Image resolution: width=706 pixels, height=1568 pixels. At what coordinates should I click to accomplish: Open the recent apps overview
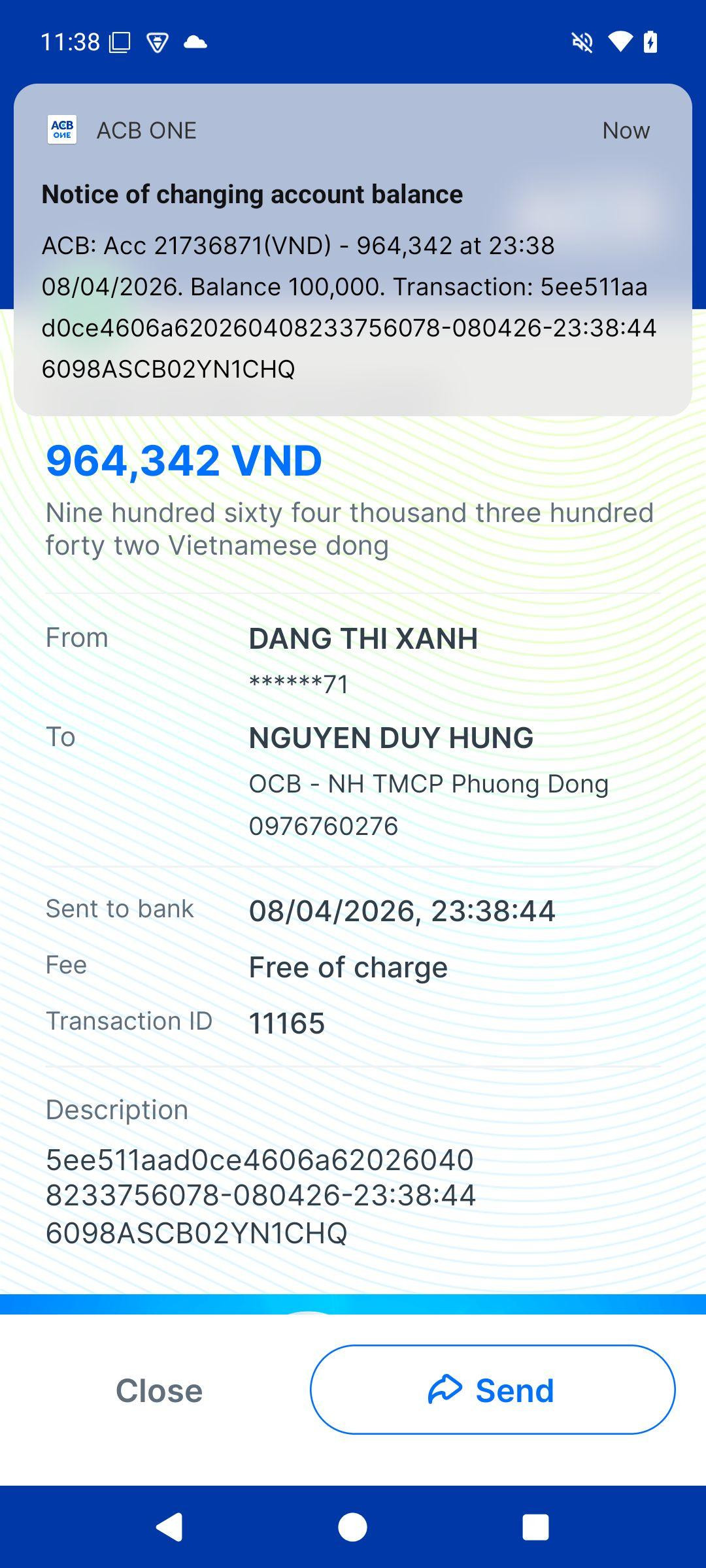pos(535,1527)
